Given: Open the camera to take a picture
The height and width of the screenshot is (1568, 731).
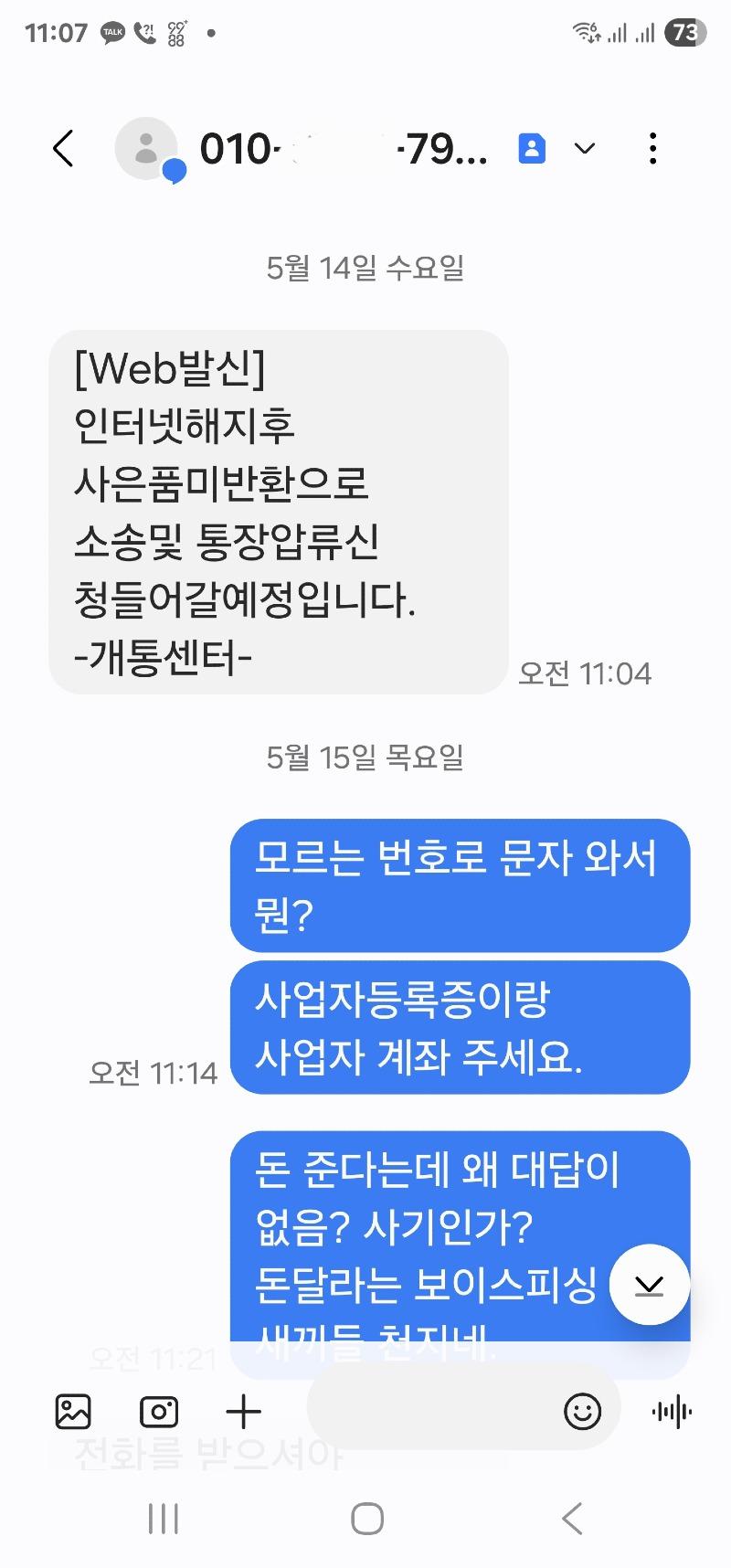Looking at the screenshot, I should [x=158, y=1412].
